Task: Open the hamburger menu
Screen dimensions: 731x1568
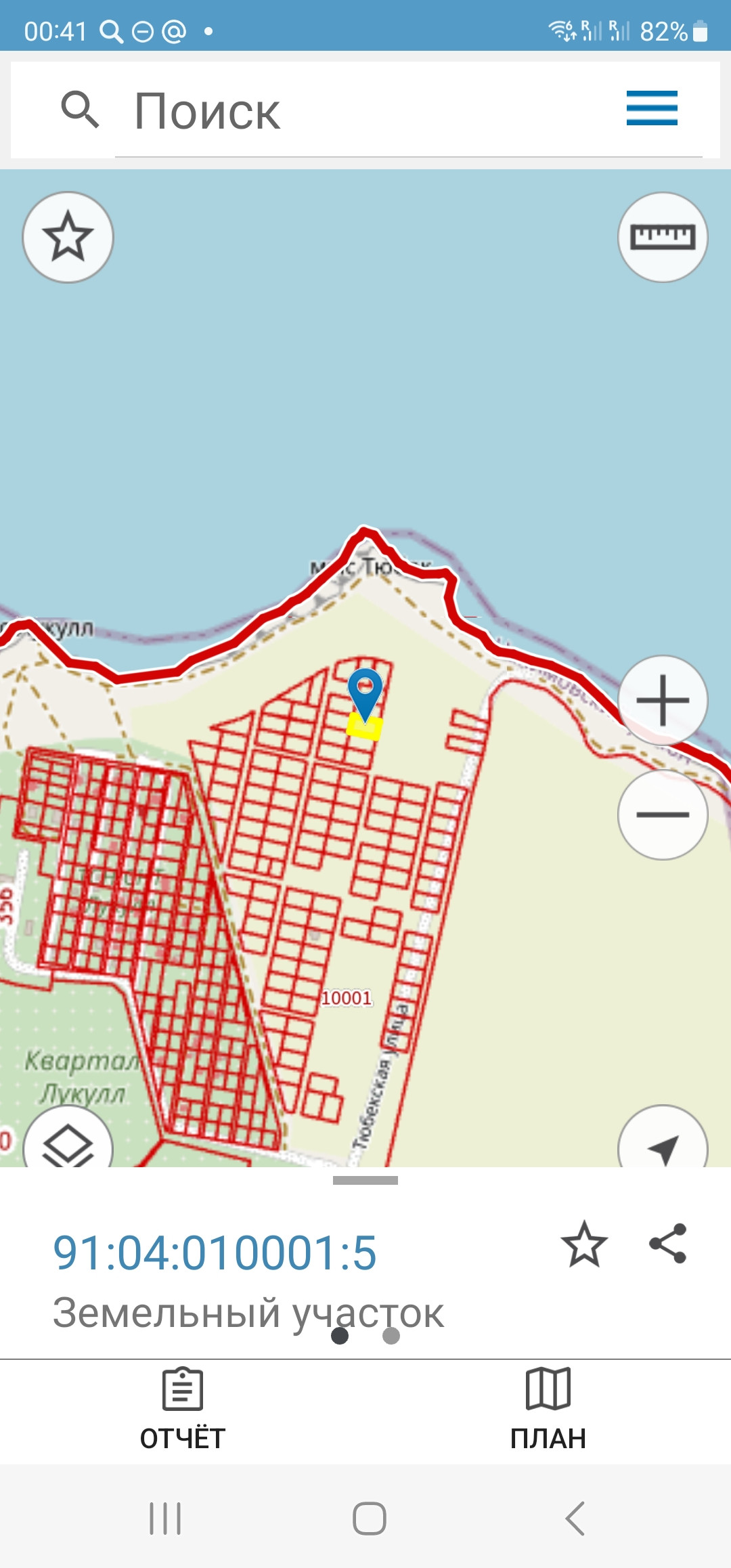Action: coord(652,108)
